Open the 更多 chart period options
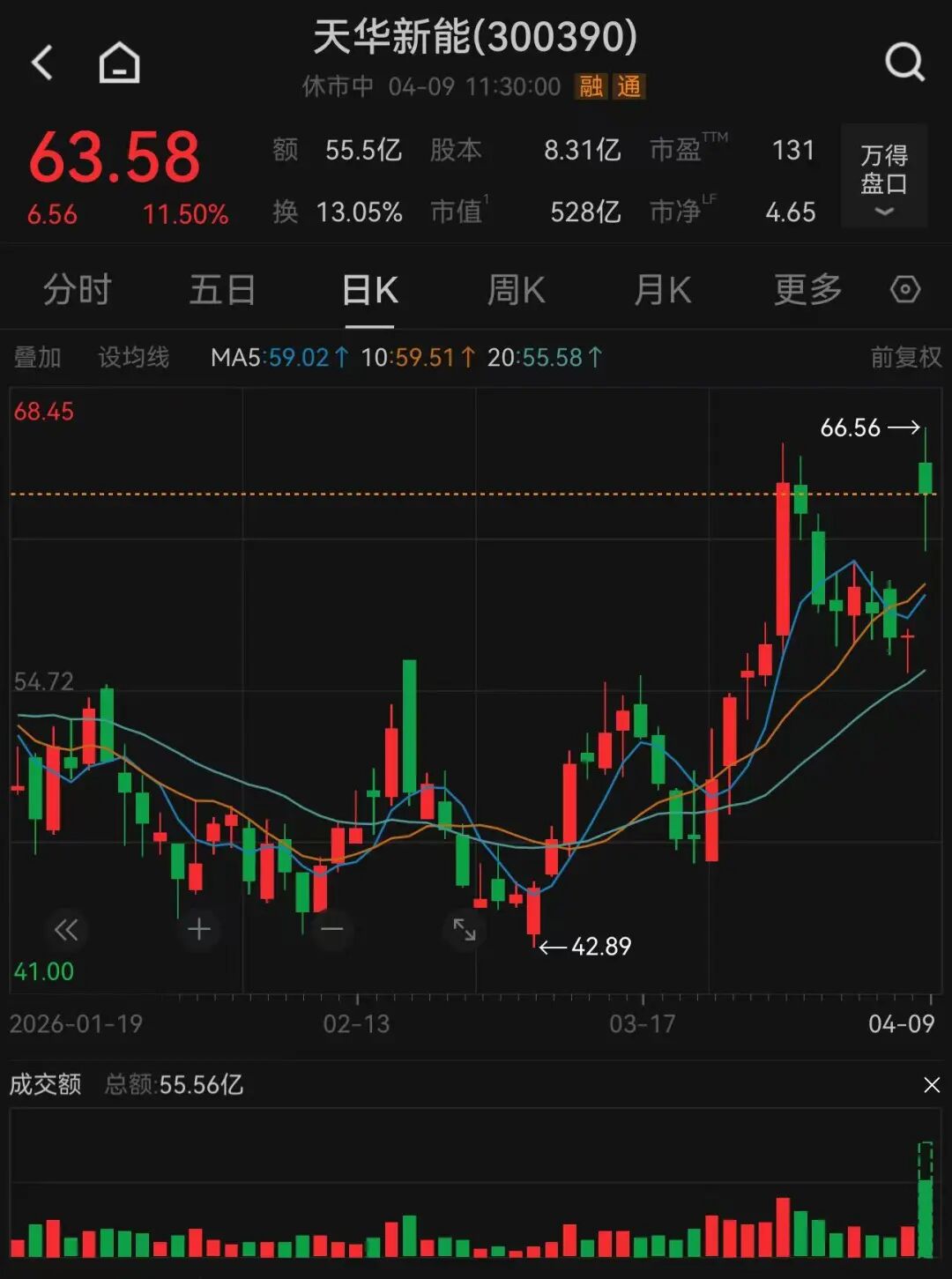The image size is (952, 1279). pos(807,290)
